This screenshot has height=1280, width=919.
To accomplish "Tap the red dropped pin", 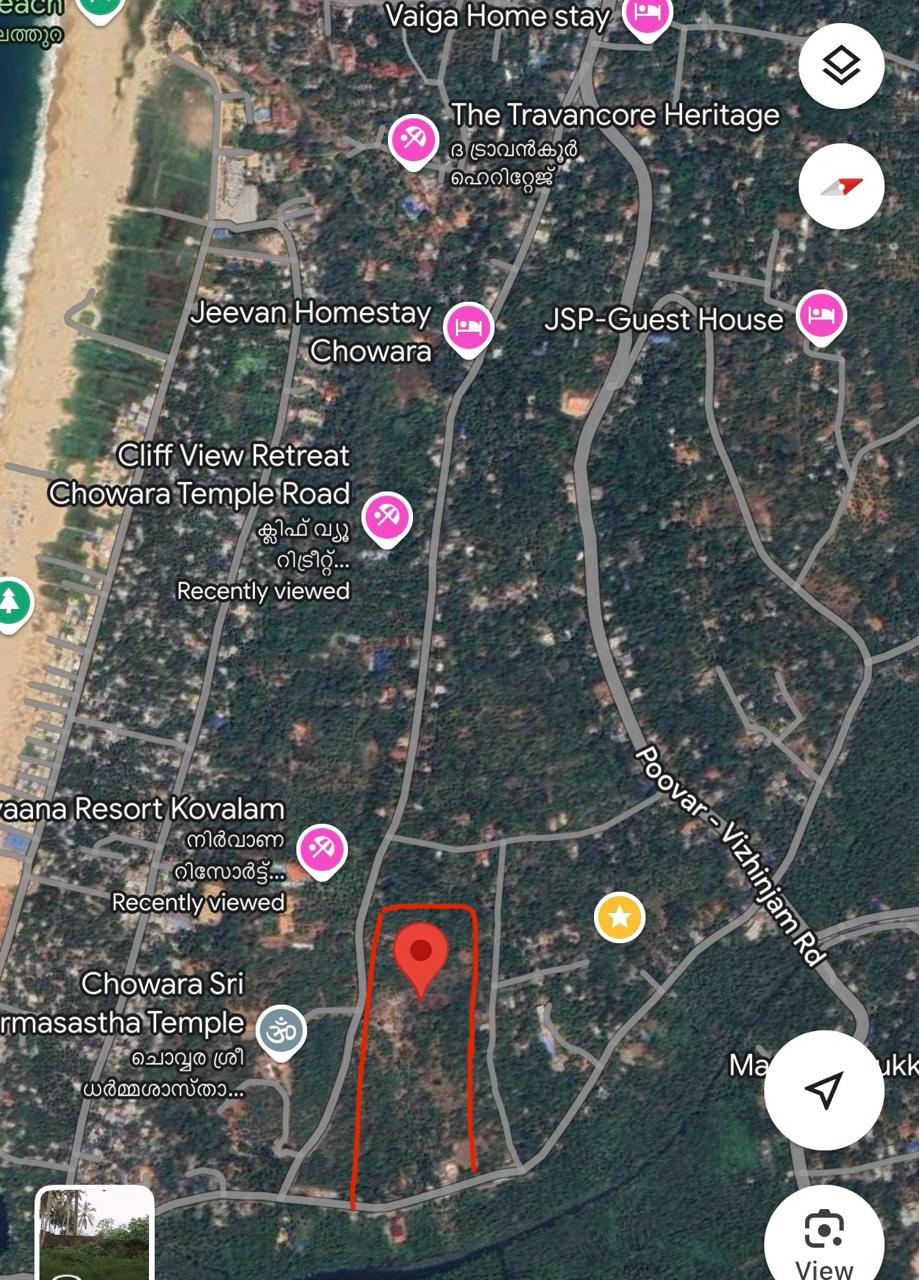I will 421,955.
